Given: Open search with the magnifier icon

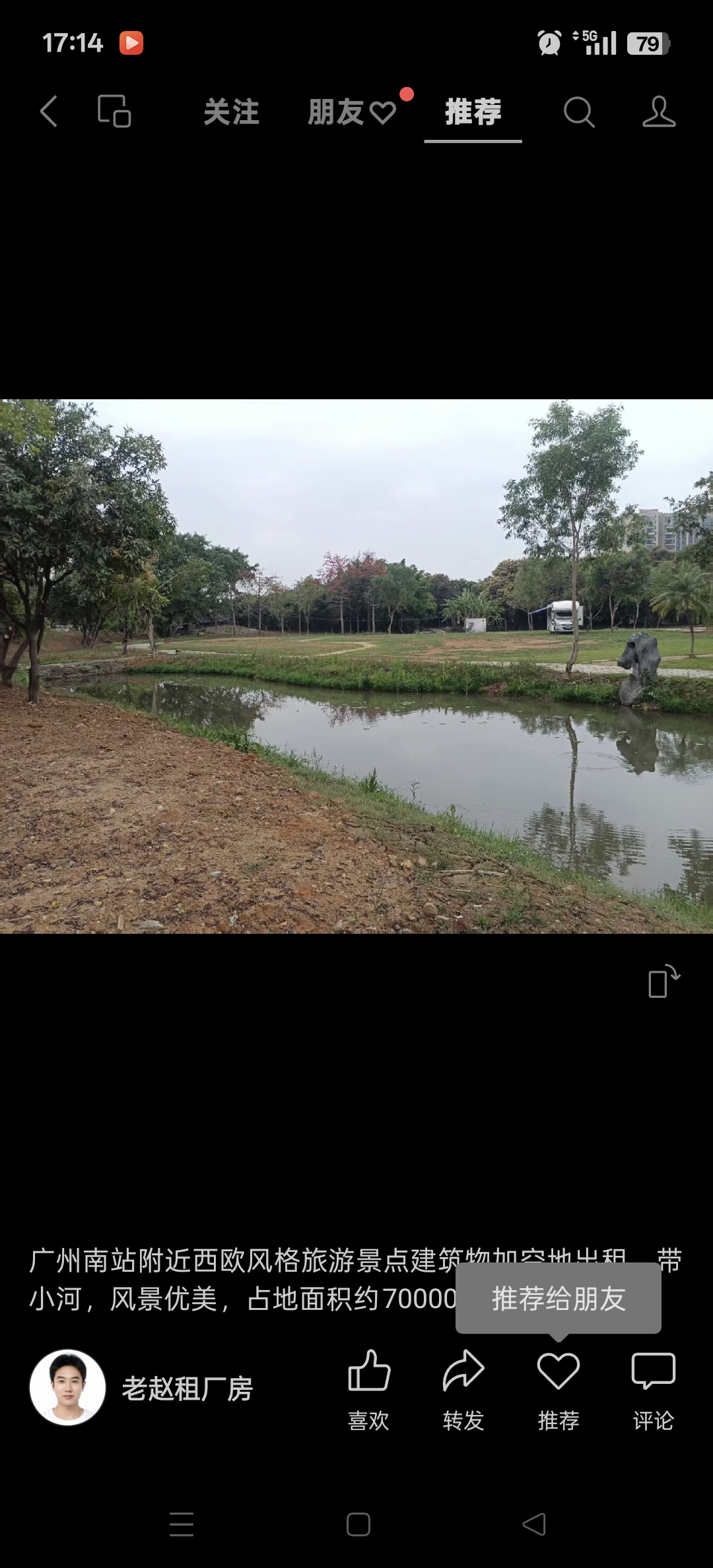Looking at the screenshot, I should (579, 112).
